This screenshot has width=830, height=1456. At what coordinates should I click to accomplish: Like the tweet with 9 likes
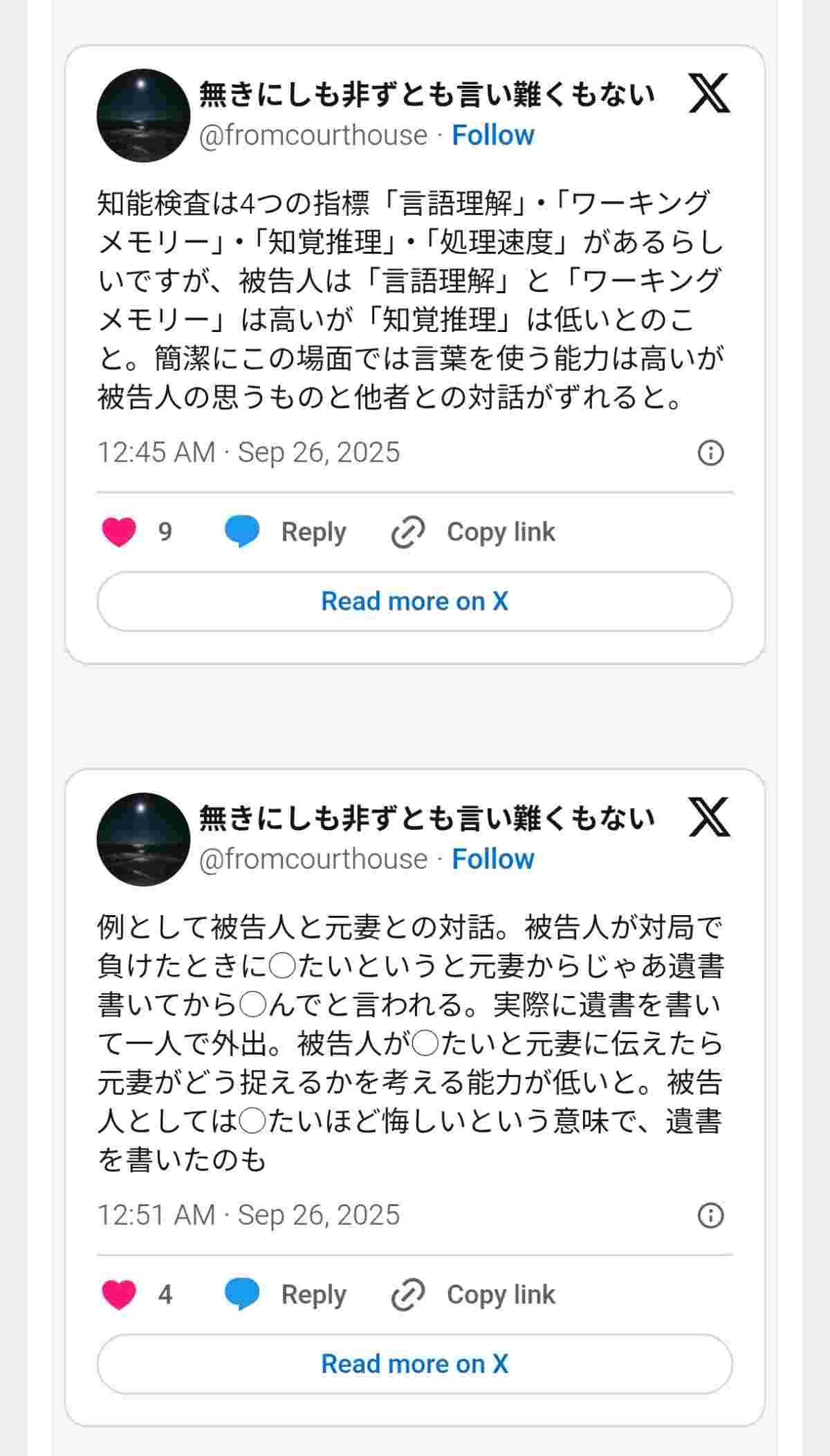click(119, 532)
